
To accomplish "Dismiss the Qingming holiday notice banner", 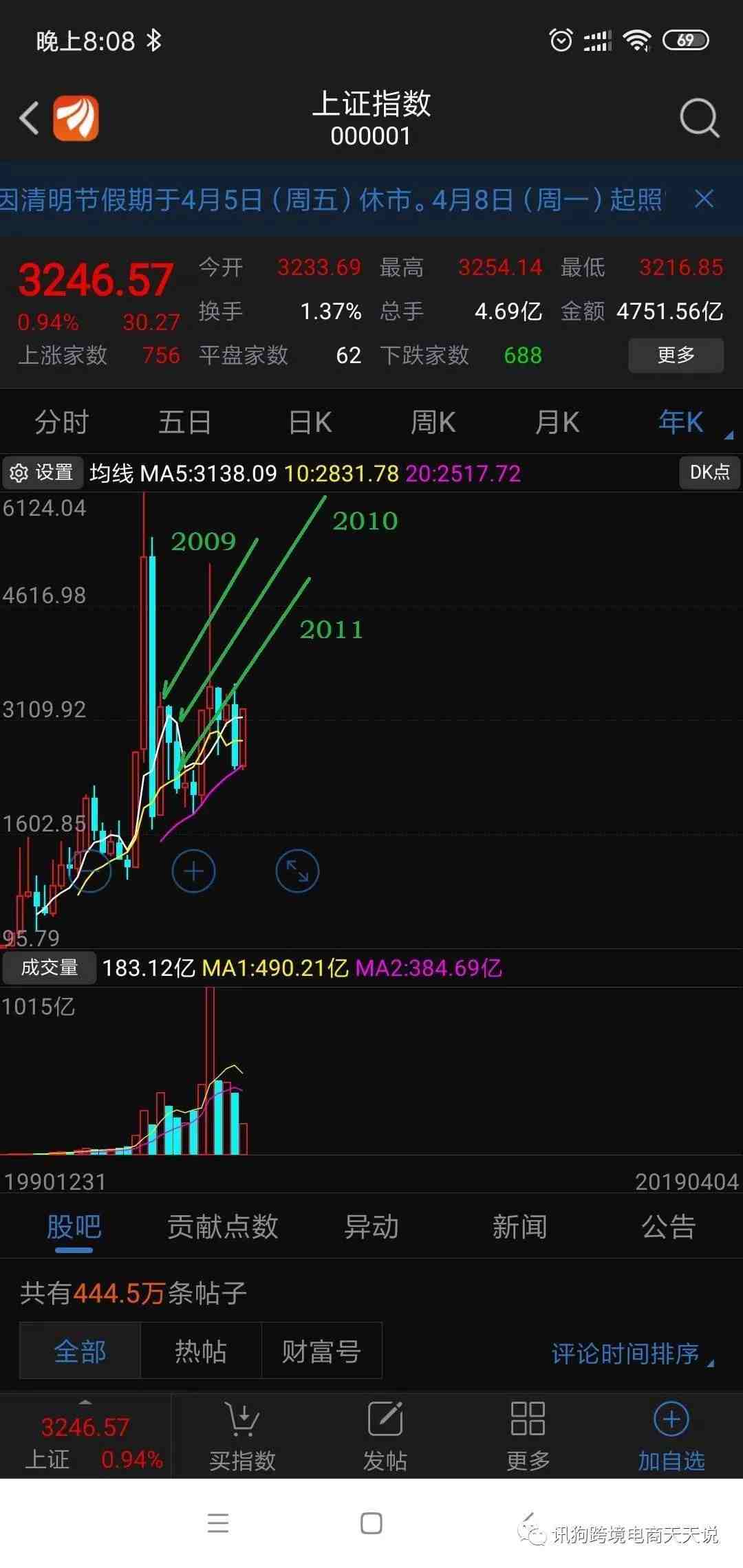I will click(704, 199).
